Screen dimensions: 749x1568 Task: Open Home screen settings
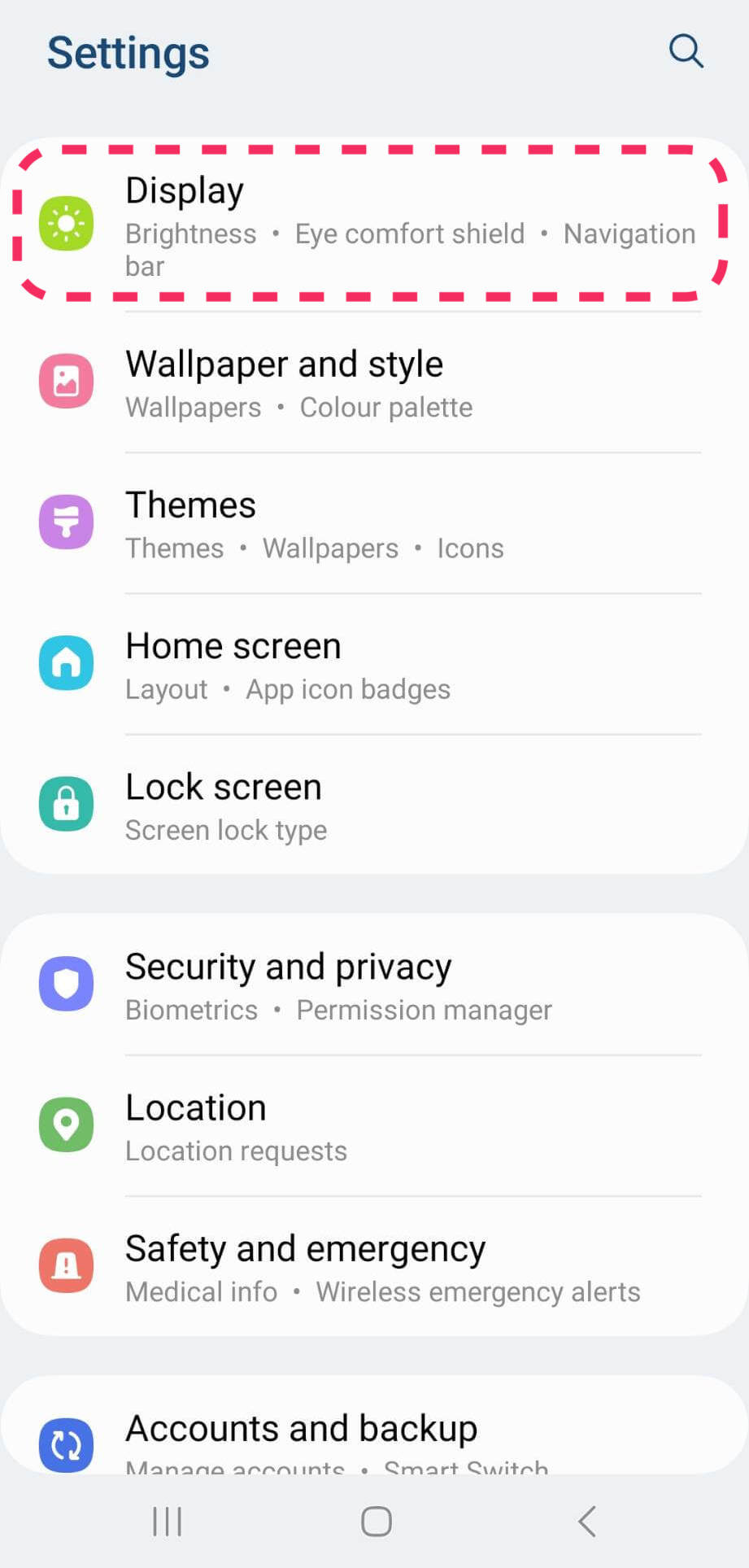[372, 664]
